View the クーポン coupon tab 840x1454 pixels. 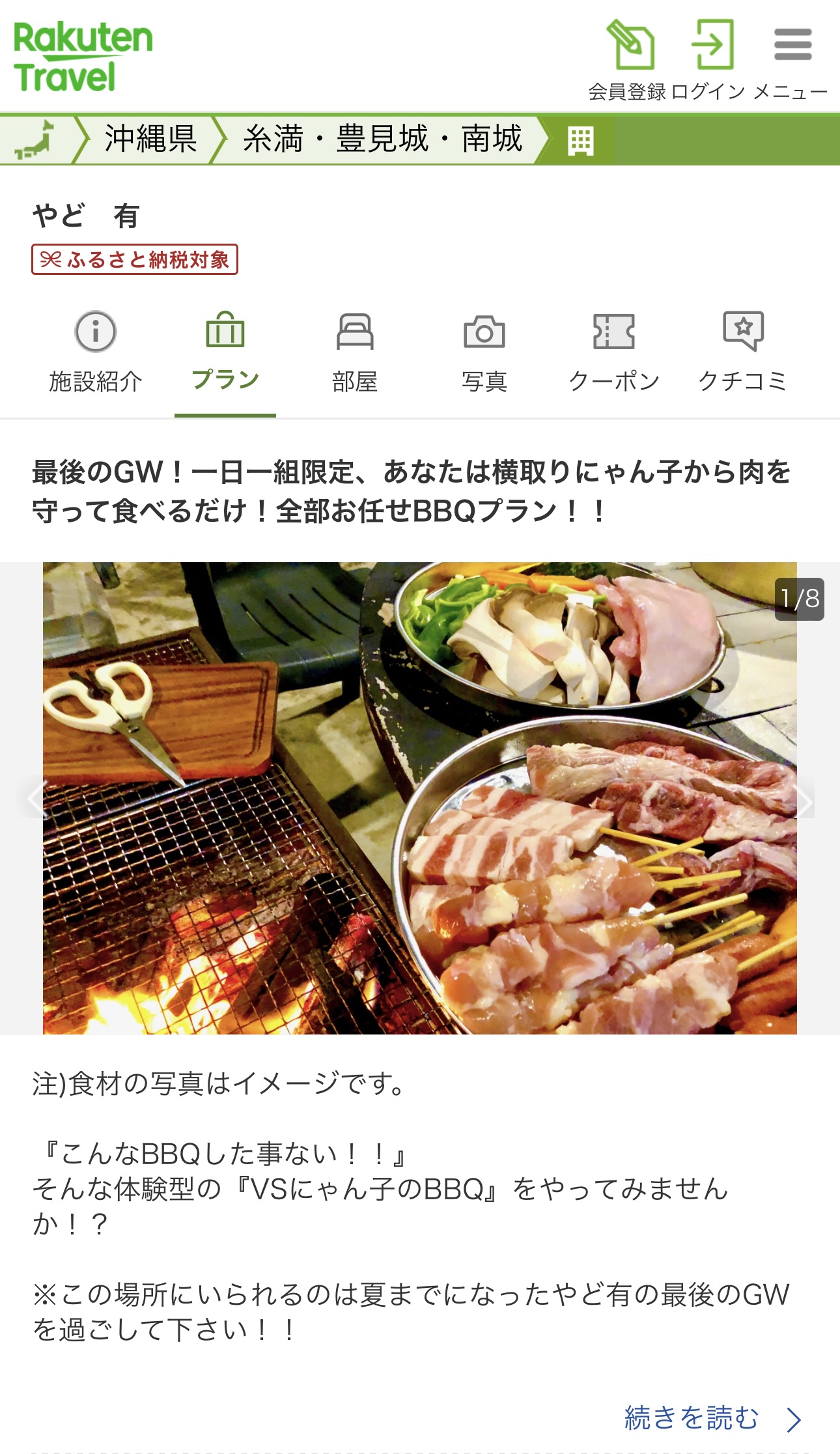(614, 352)
